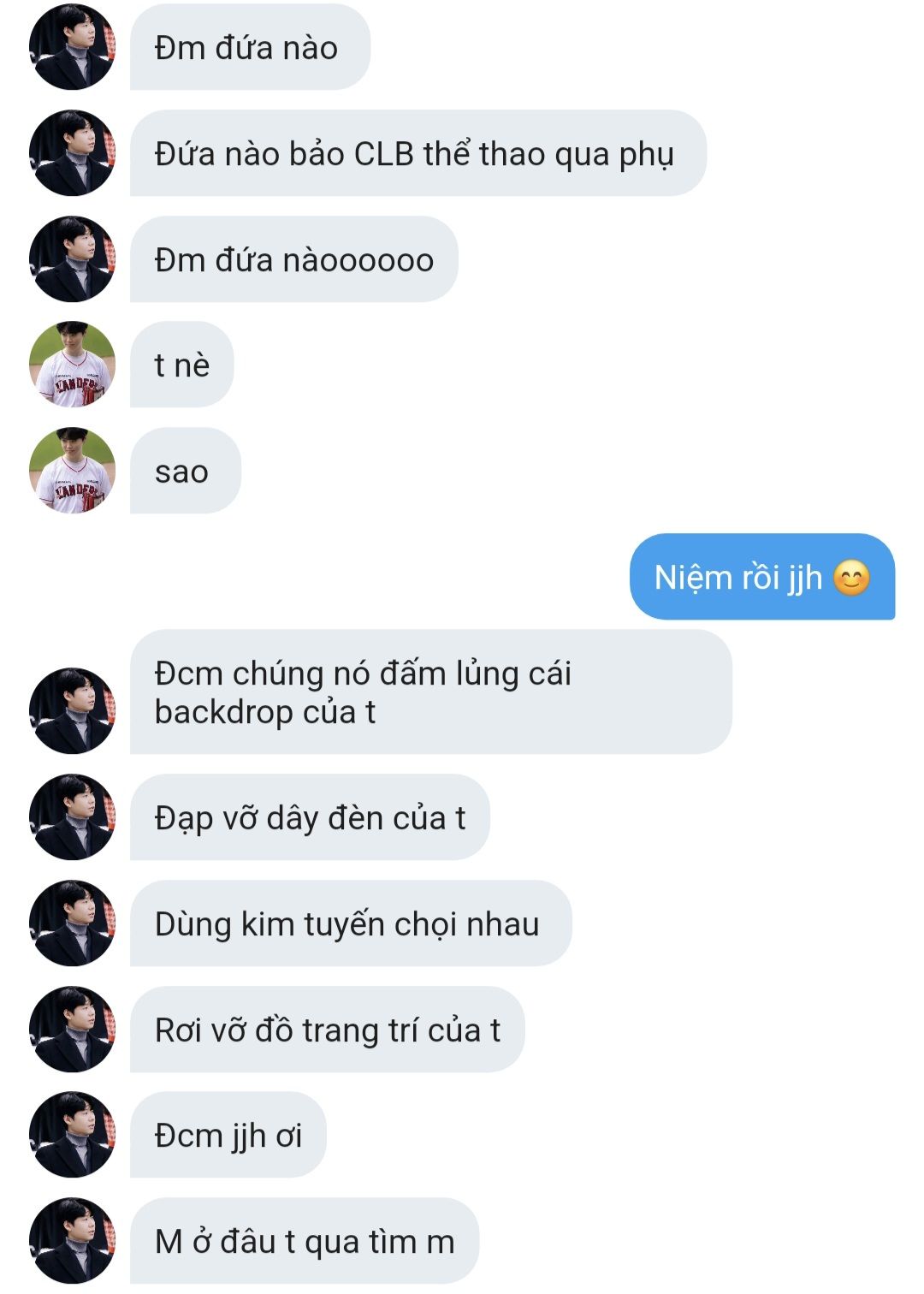Viewport: 924px width, 1294px height.
Task: Open avatar next to "Đm đứa nào" message
Action: click(x=72, y=47)
